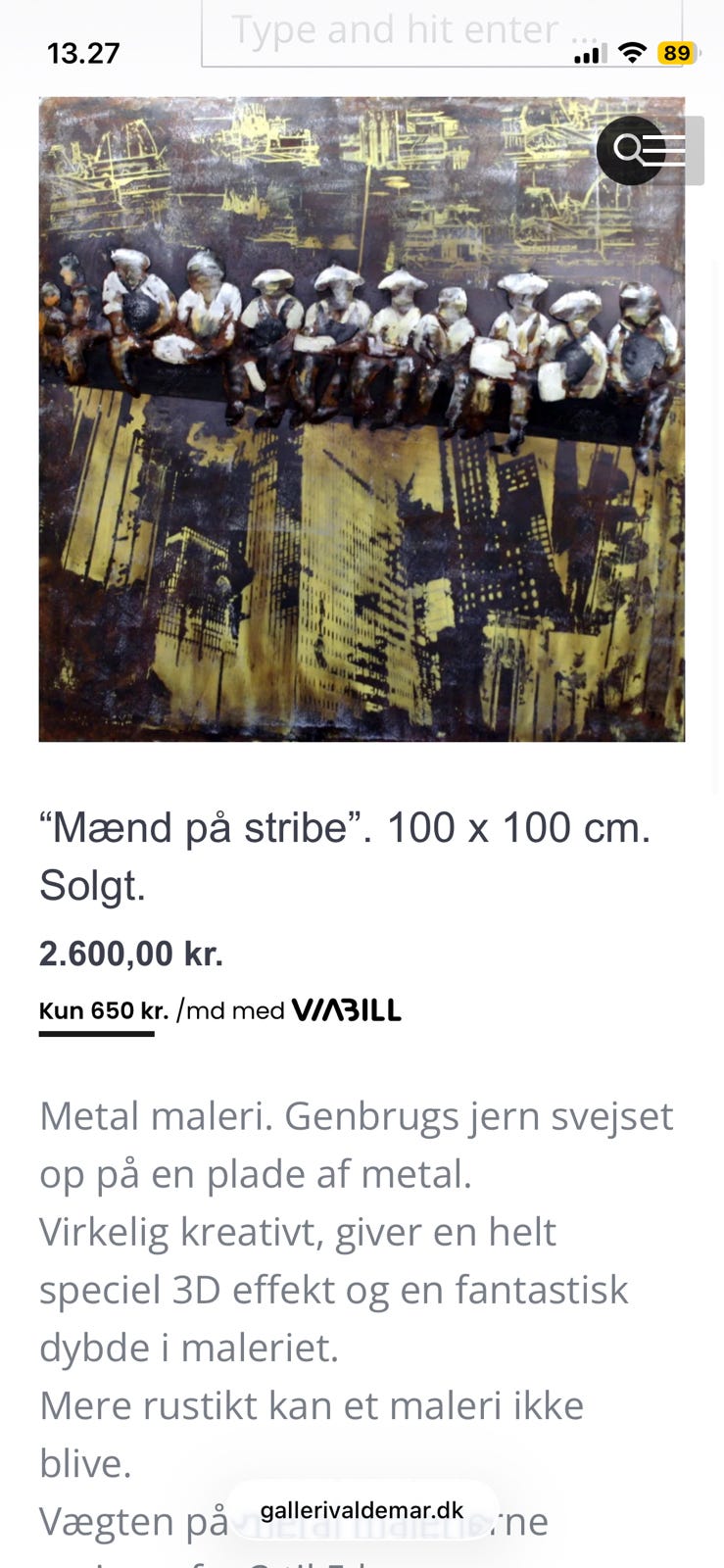
Task: Tap the gallerivaldemar.dk label at the bottom
Action: [362, 1510]
